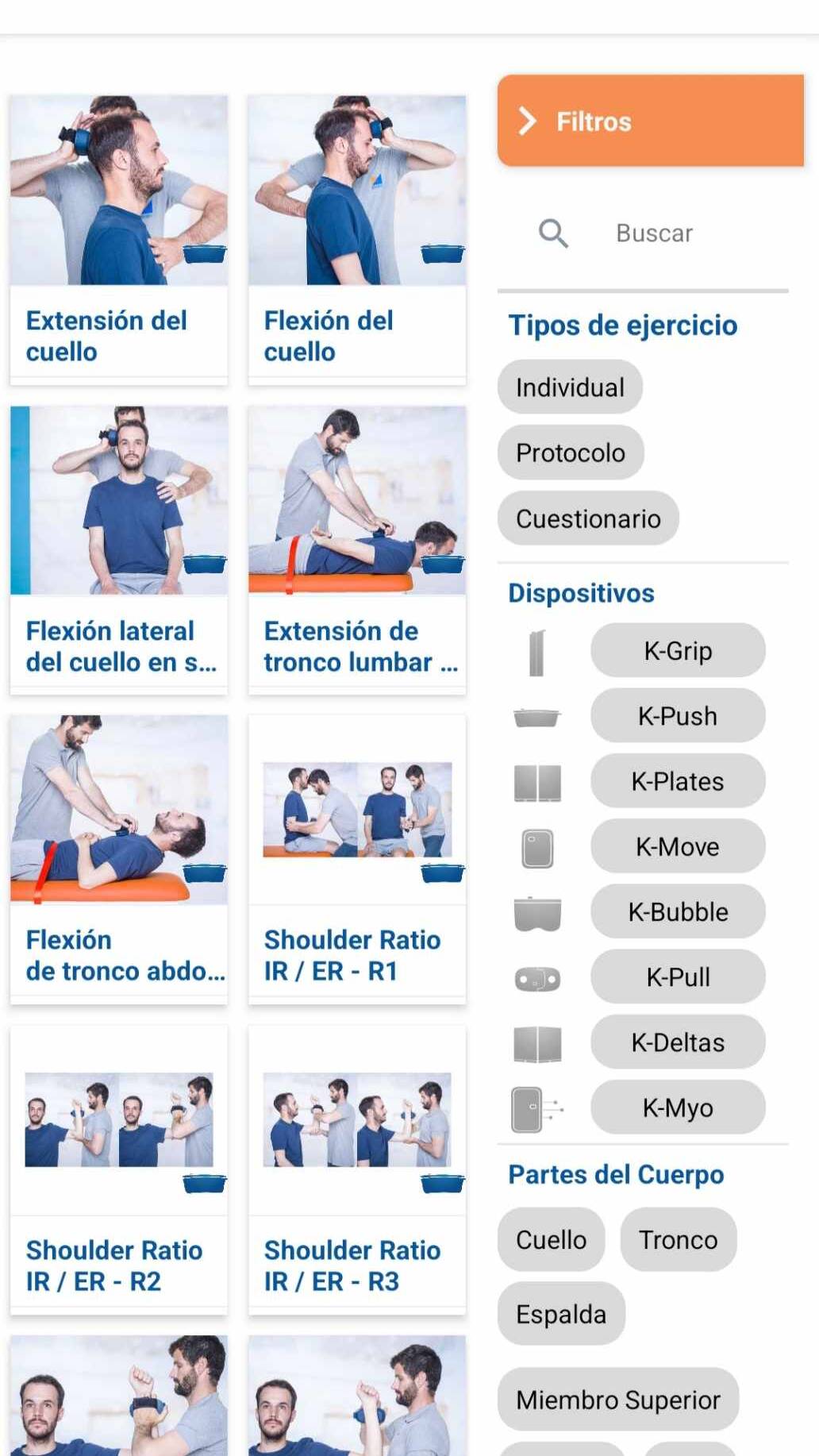View Shoulder Ratio IR / ER - R1

[x=357, y=860]
